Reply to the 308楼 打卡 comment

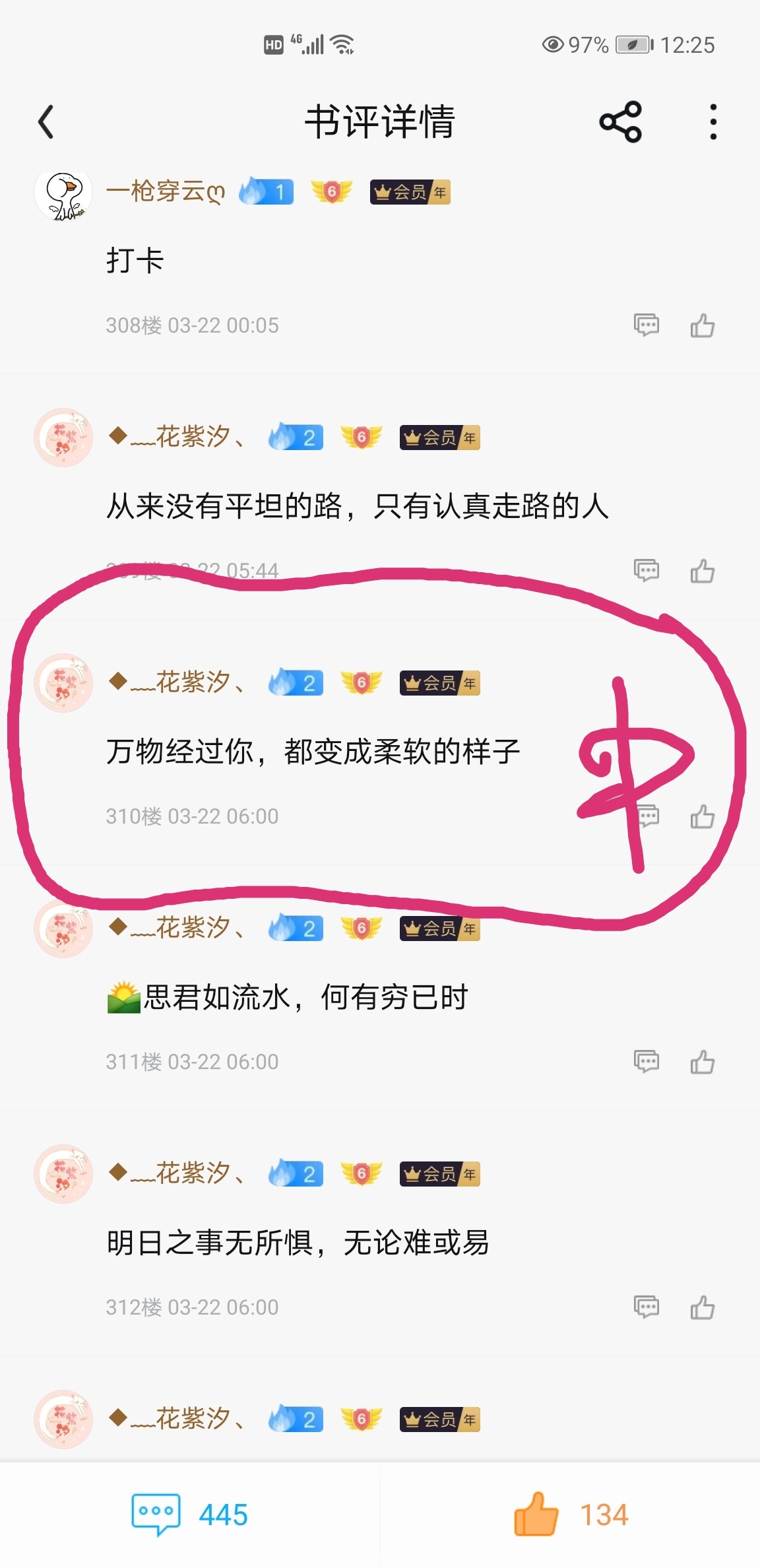pos(646,325)
